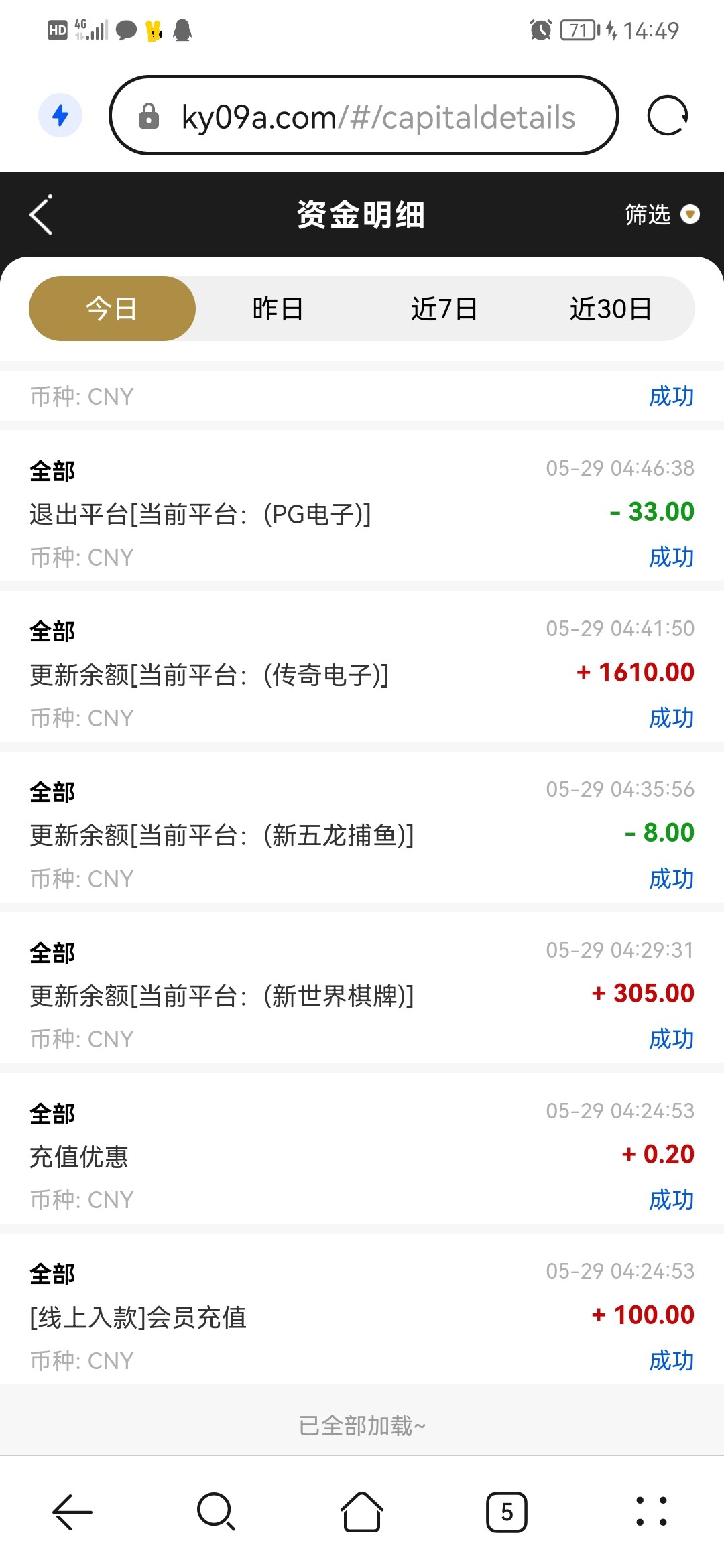Switch to the 今日 tab
The width and height of the screenshot is (724, 1568).
click(x=111, y=308)
